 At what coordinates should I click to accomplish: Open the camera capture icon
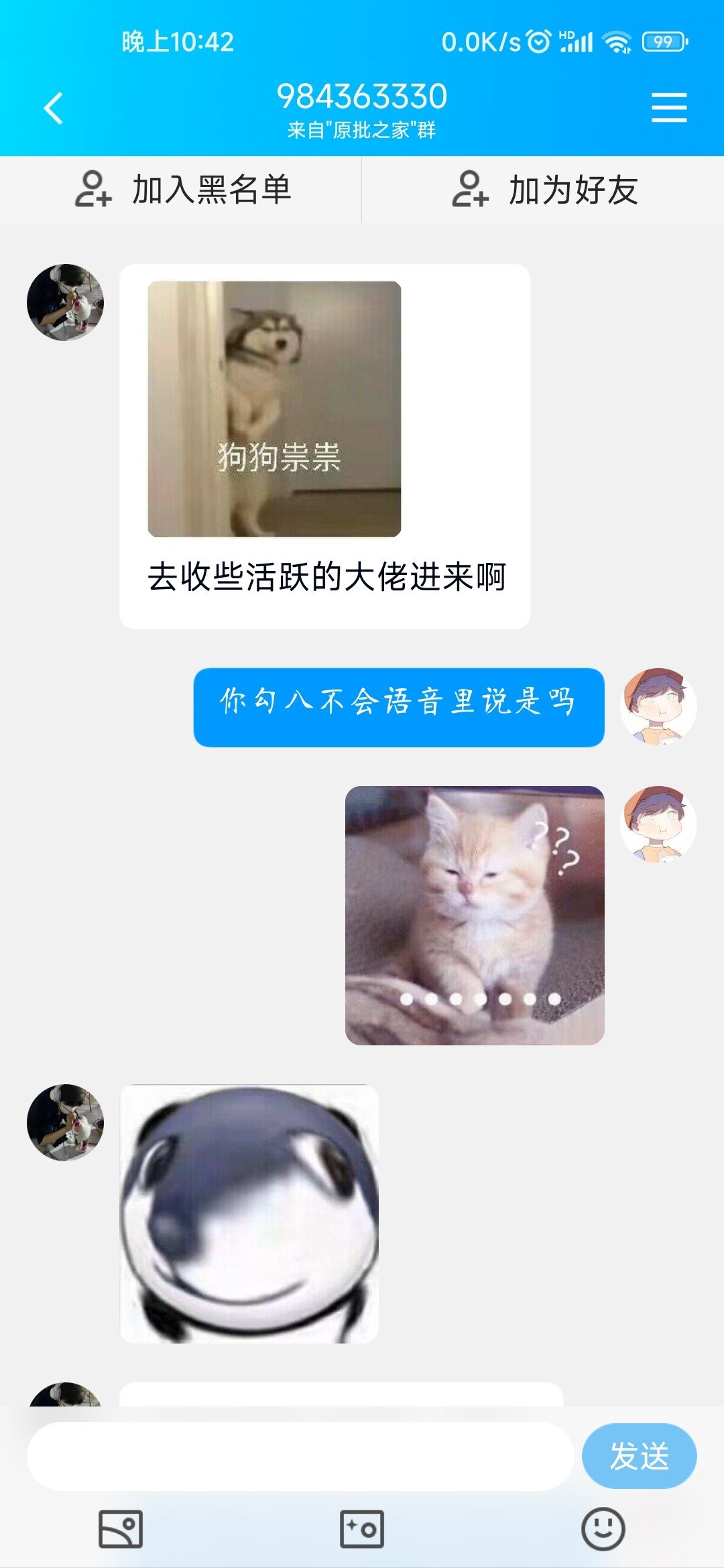click(362, 1529)
